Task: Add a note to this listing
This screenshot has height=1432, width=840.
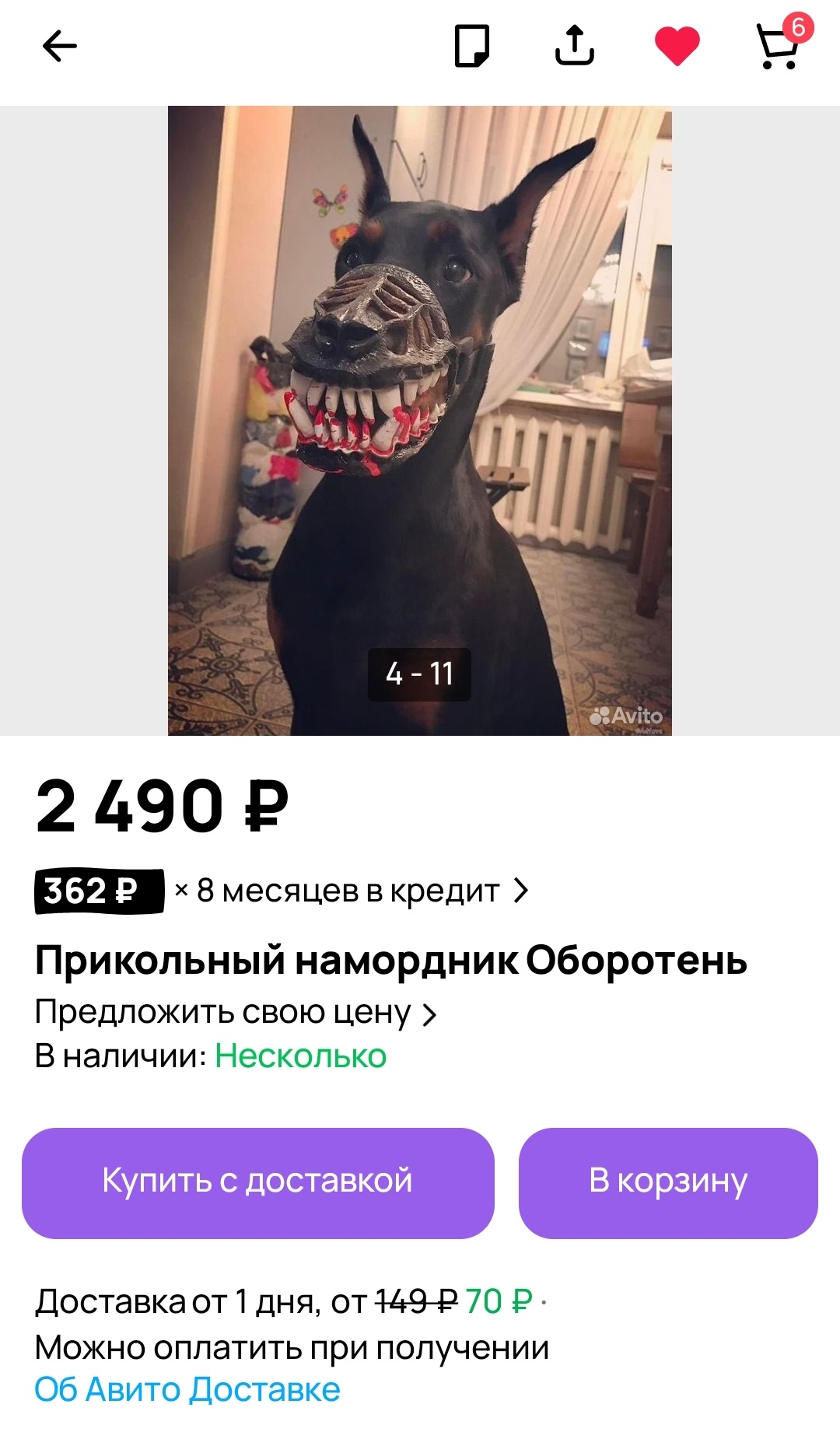Action: 471,47
